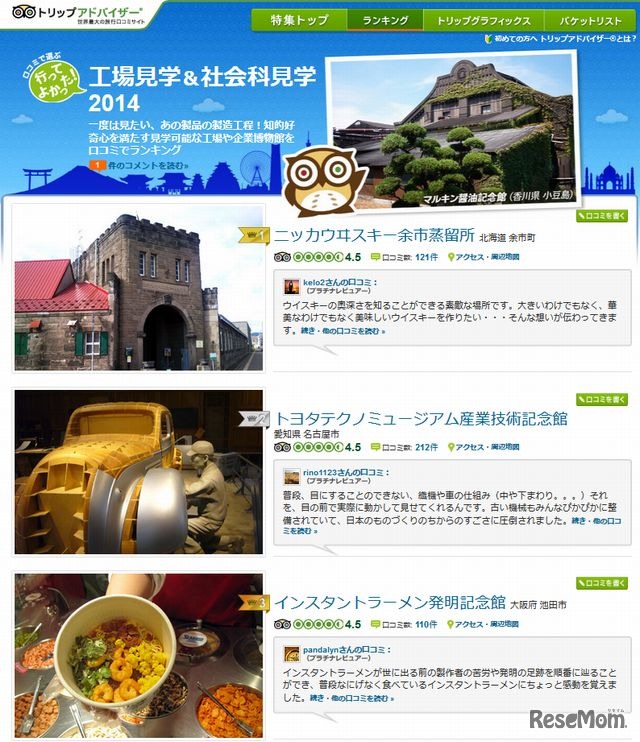The image size is (640, 742).
Task: Read more of pandalyn's review
Action: point(342,697)
